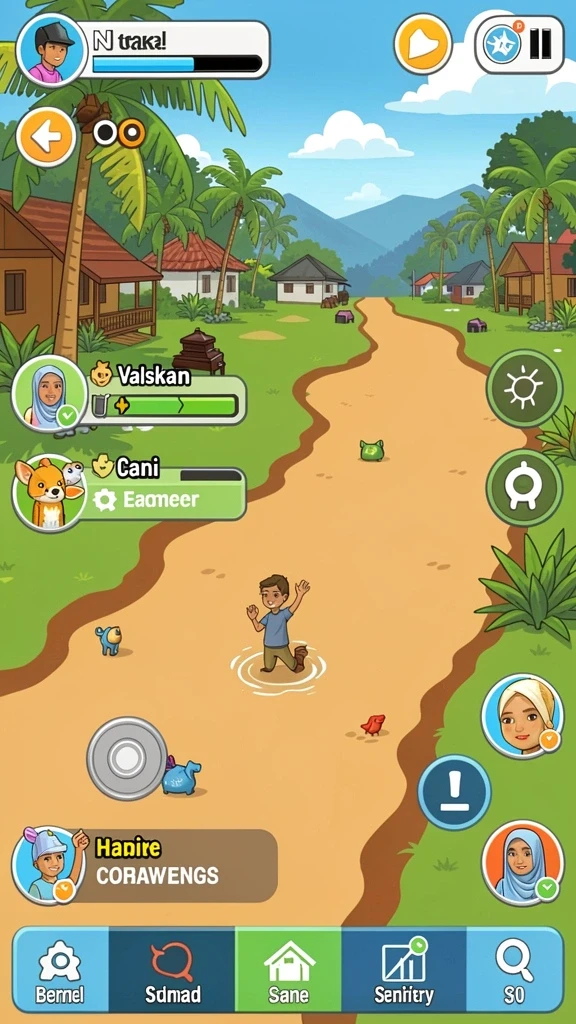Viewport: 576px width, 1024px height.
Task: Go to the Sane home tab
Action: tap(288, 970)
